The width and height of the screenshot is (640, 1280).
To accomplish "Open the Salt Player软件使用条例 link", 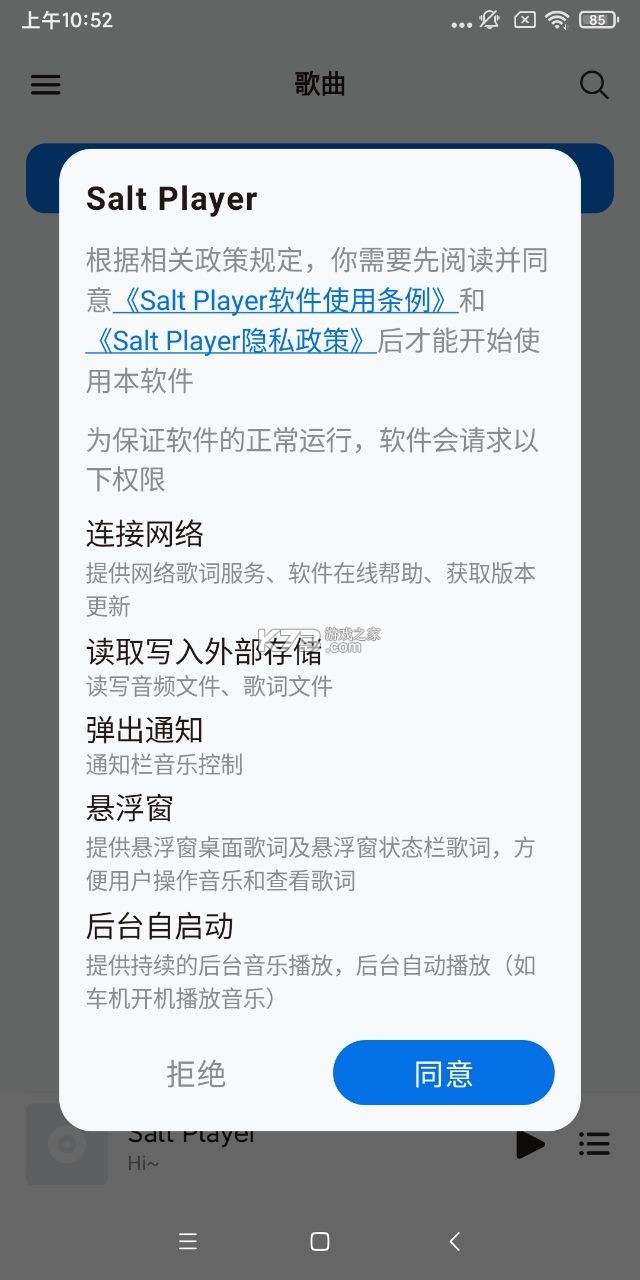I will coord(286,300).
